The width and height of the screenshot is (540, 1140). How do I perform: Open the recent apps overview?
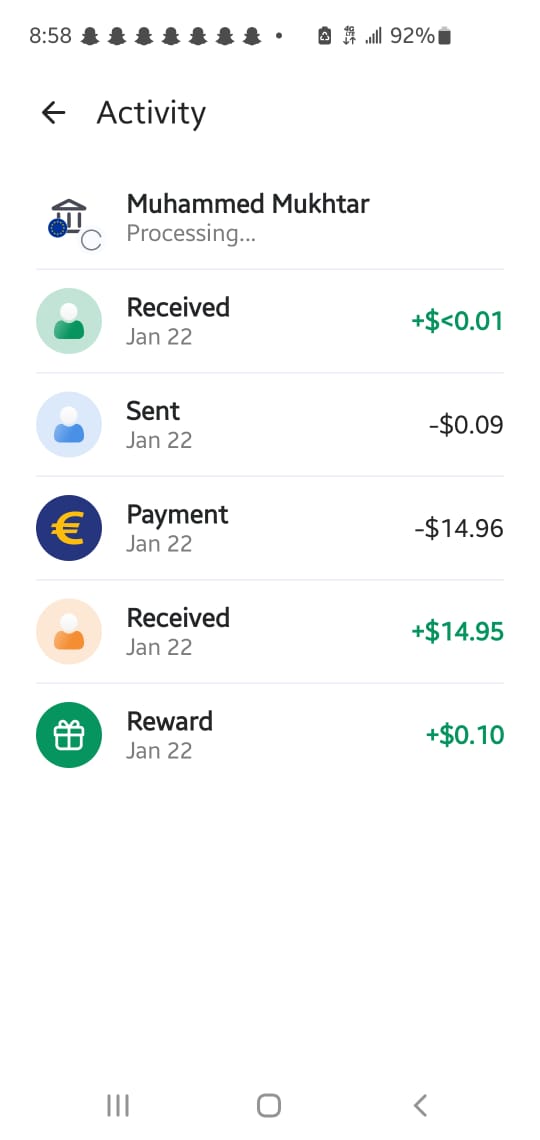tap(118, 1105)
